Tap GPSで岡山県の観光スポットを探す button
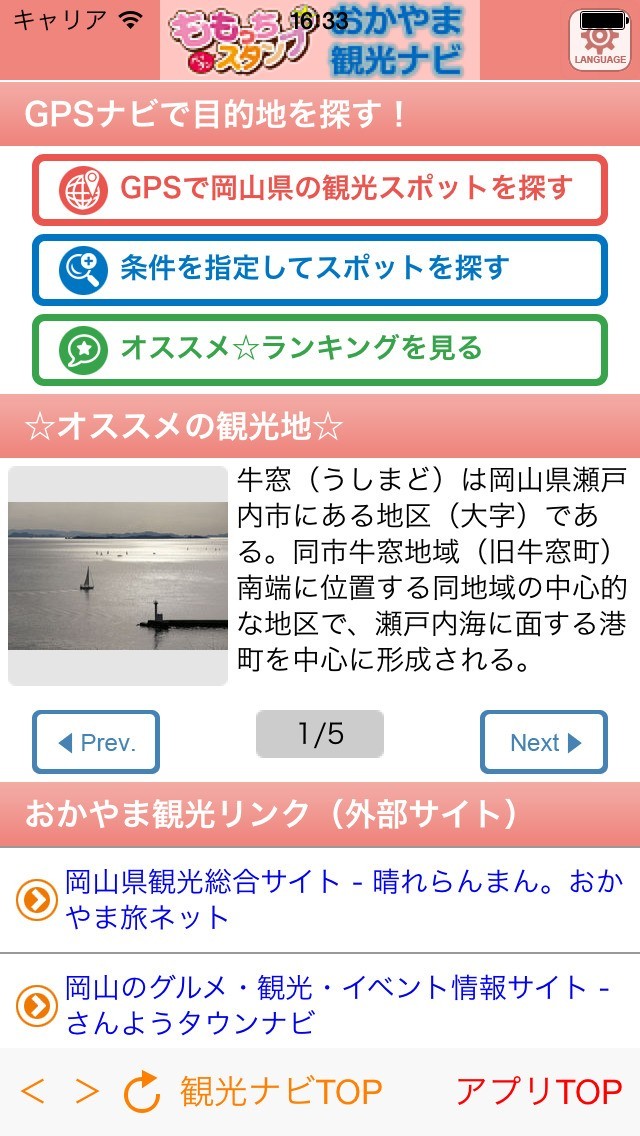The width and height of the screenshot is (640, 1136). tap(319, 189)
